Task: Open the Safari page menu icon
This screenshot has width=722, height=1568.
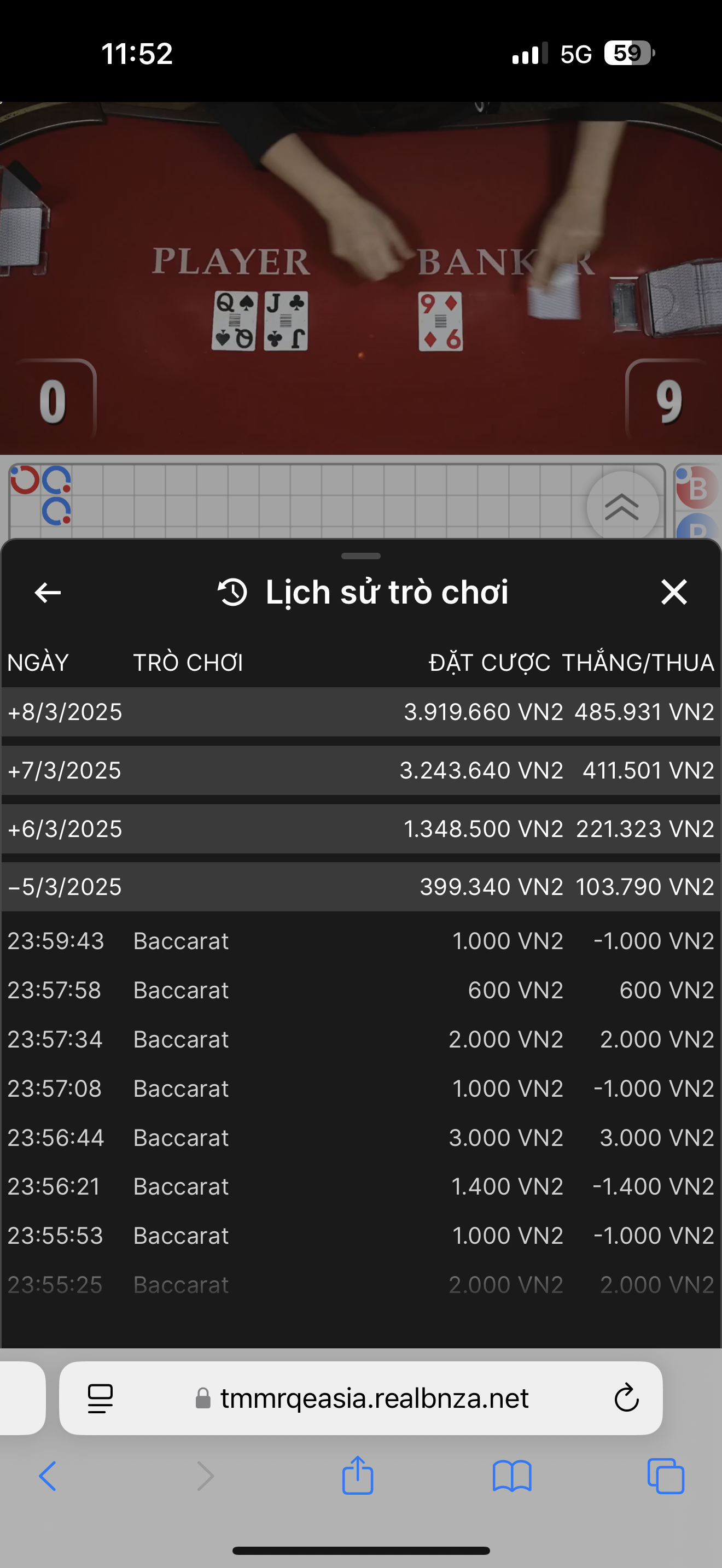Action: coord(101,1398)
